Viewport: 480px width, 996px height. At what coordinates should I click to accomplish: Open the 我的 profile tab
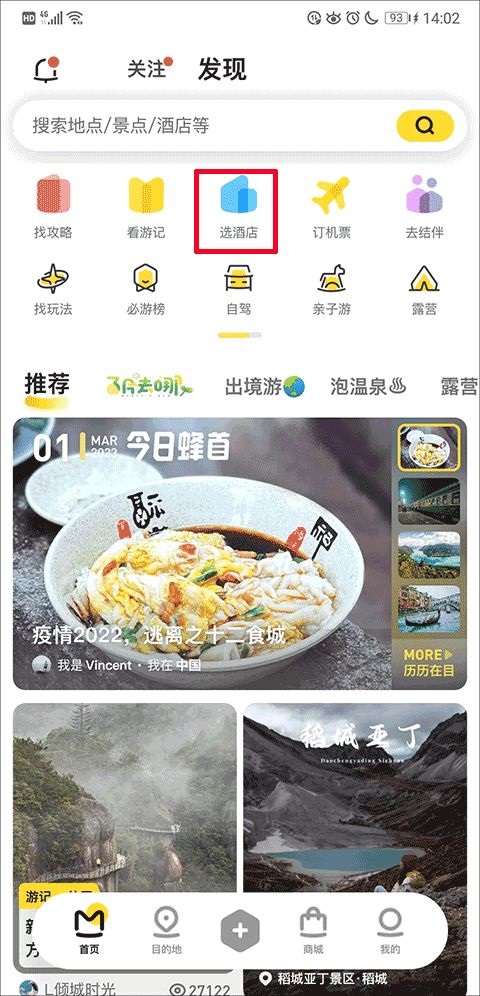pos(390,931)
